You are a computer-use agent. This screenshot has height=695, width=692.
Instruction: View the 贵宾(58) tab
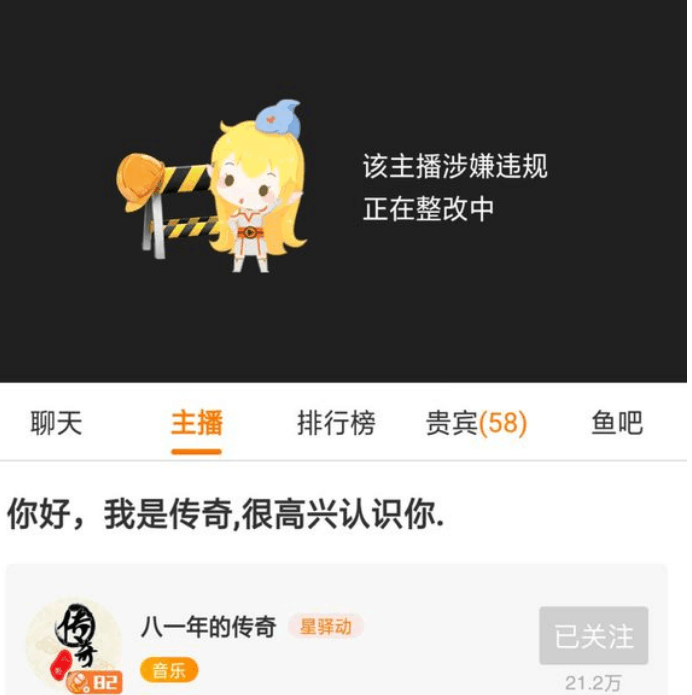476,424
